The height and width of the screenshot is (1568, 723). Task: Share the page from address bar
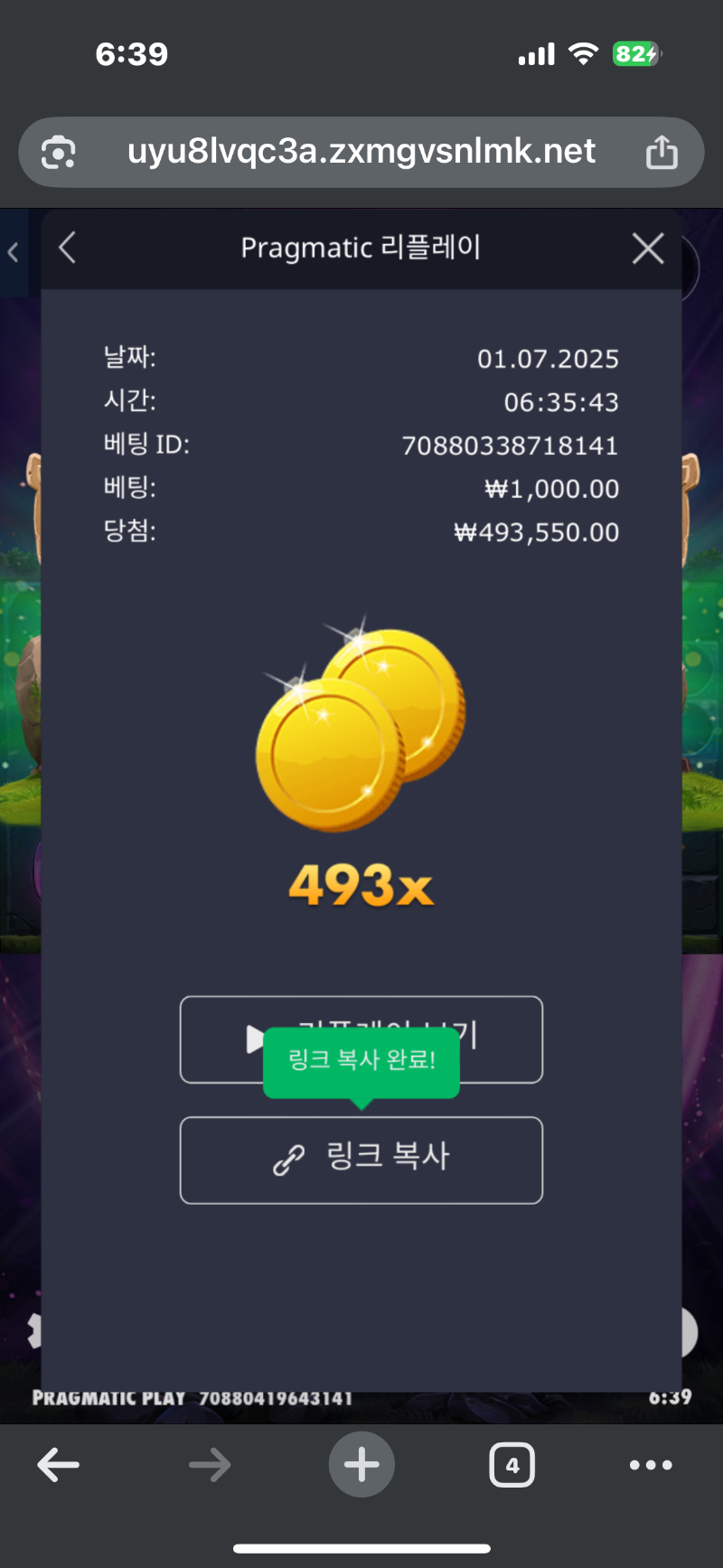click(662, 152)
